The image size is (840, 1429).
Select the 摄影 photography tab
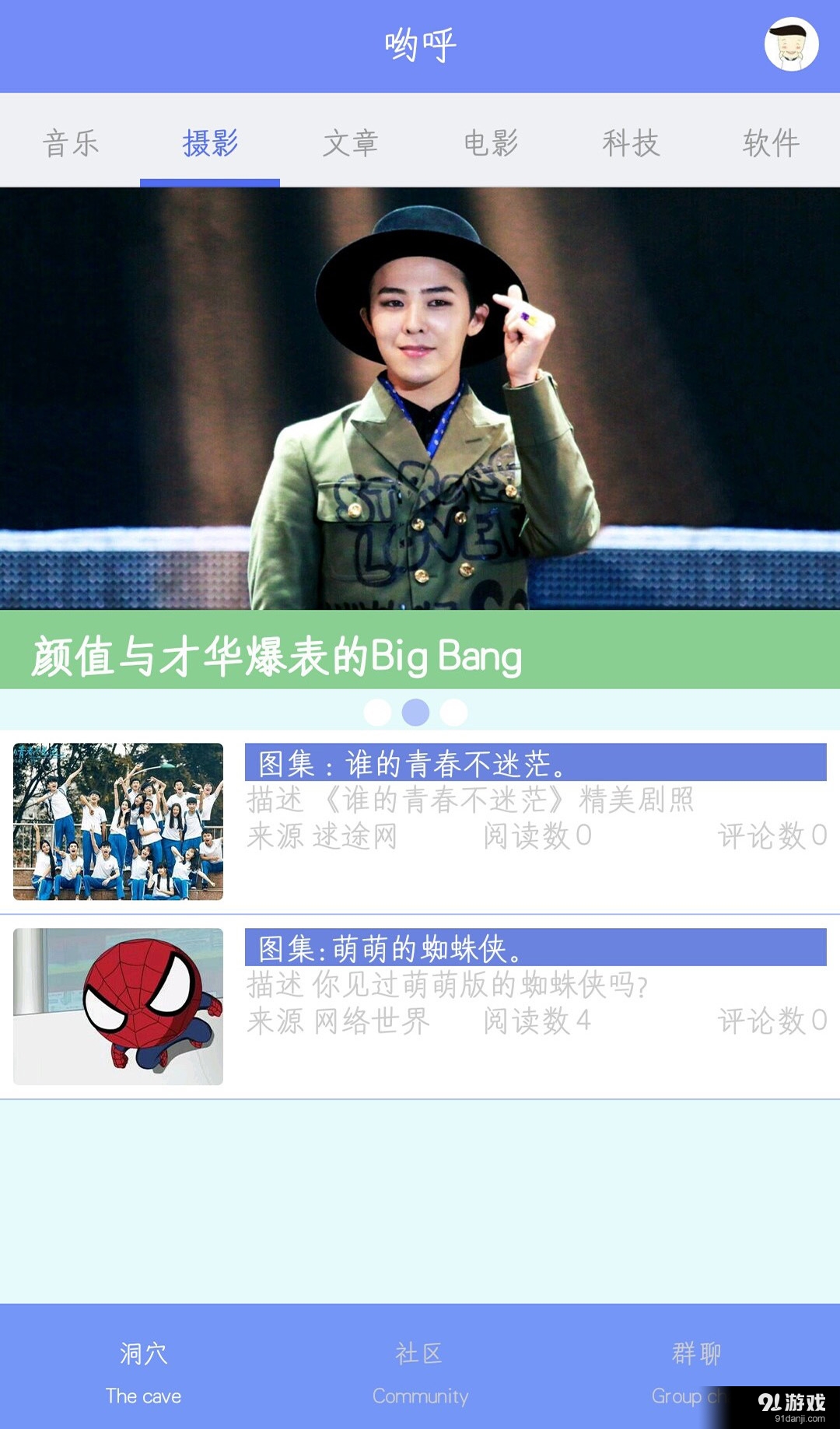(210, 144)
